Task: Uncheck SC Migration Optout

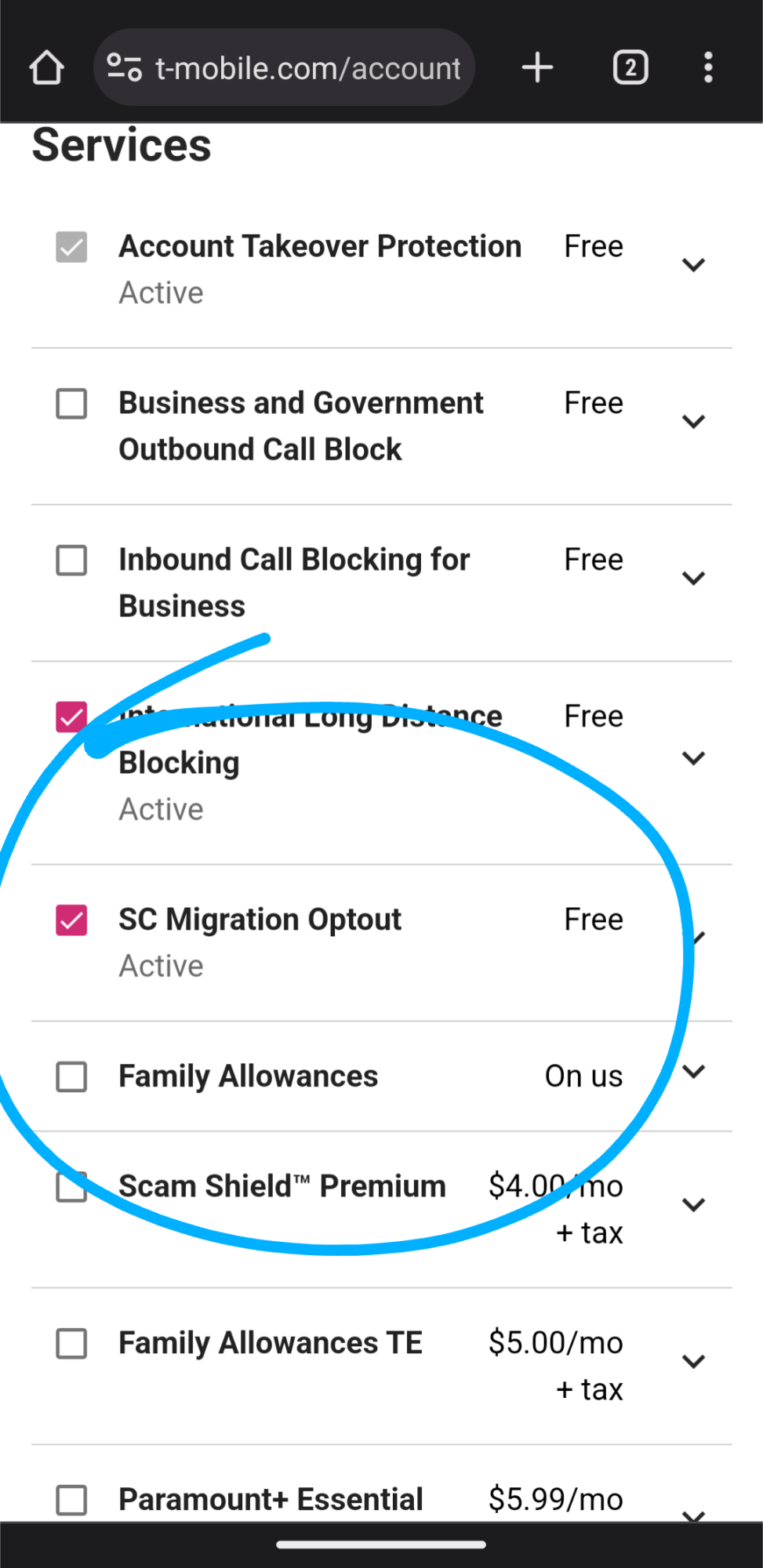Action: point(71,920)
